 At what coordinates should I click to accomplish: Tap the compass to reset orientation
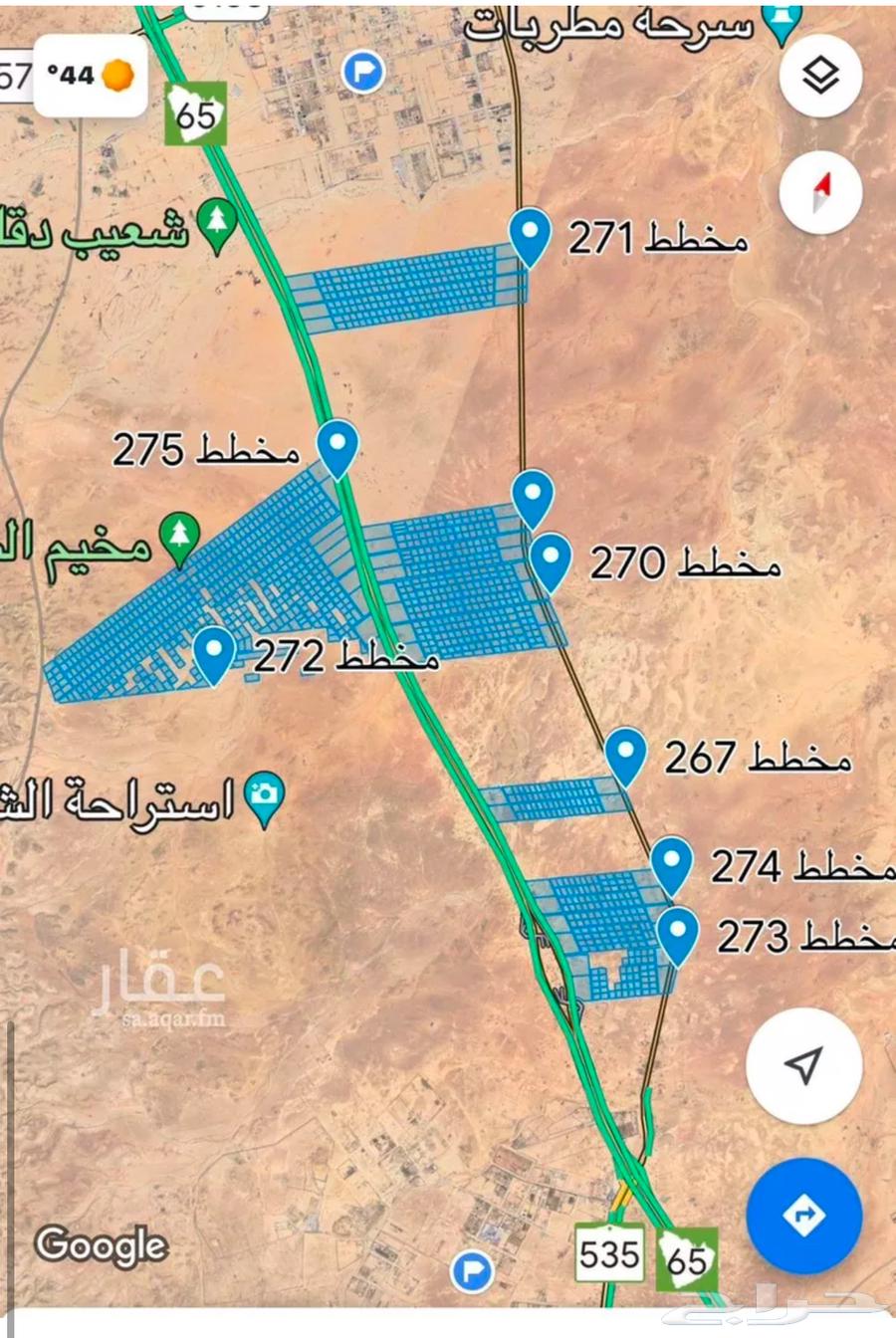click(820, 192)
